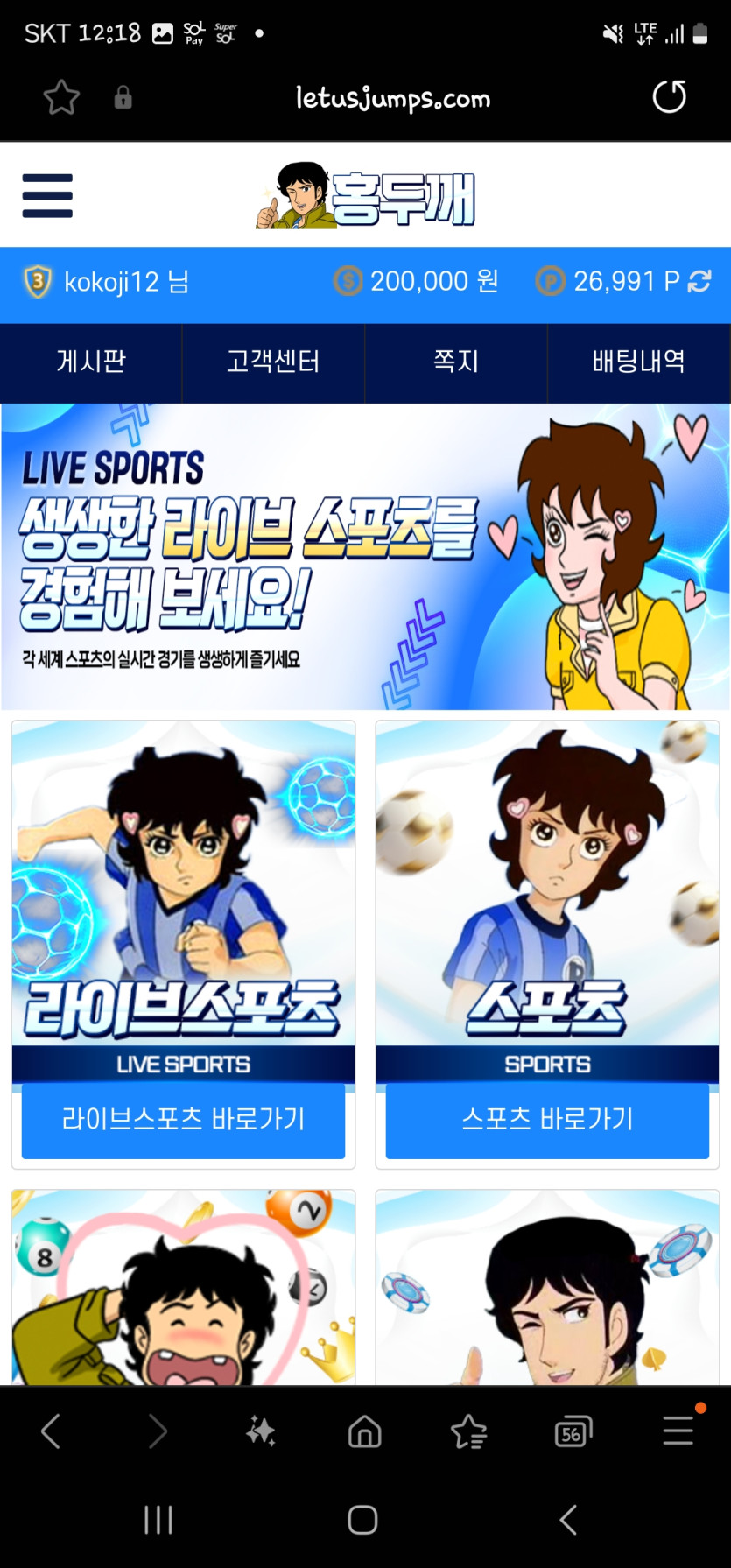Open the browser home page

(x=364, y=1431)
